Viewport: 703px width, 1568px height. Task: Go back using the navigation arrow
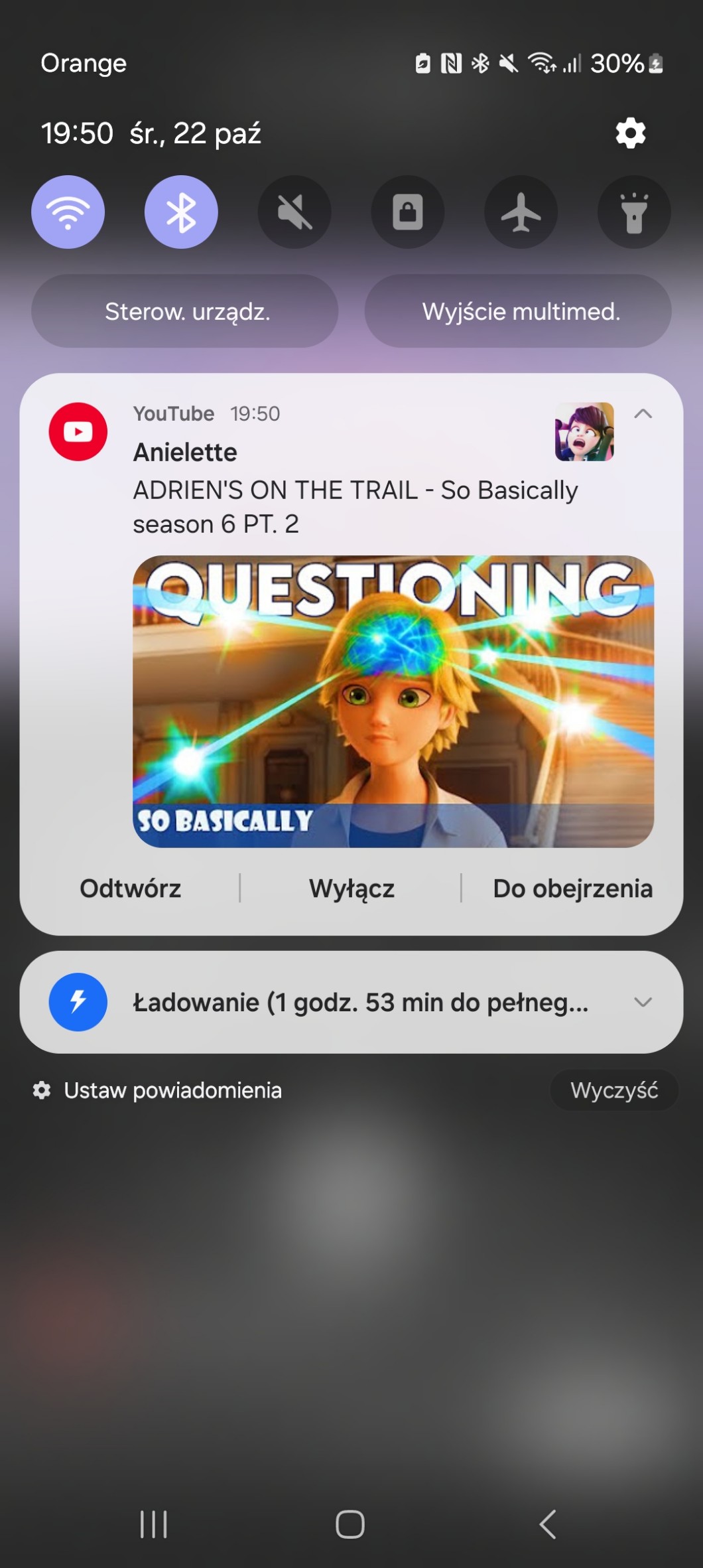pos(548,1524)
